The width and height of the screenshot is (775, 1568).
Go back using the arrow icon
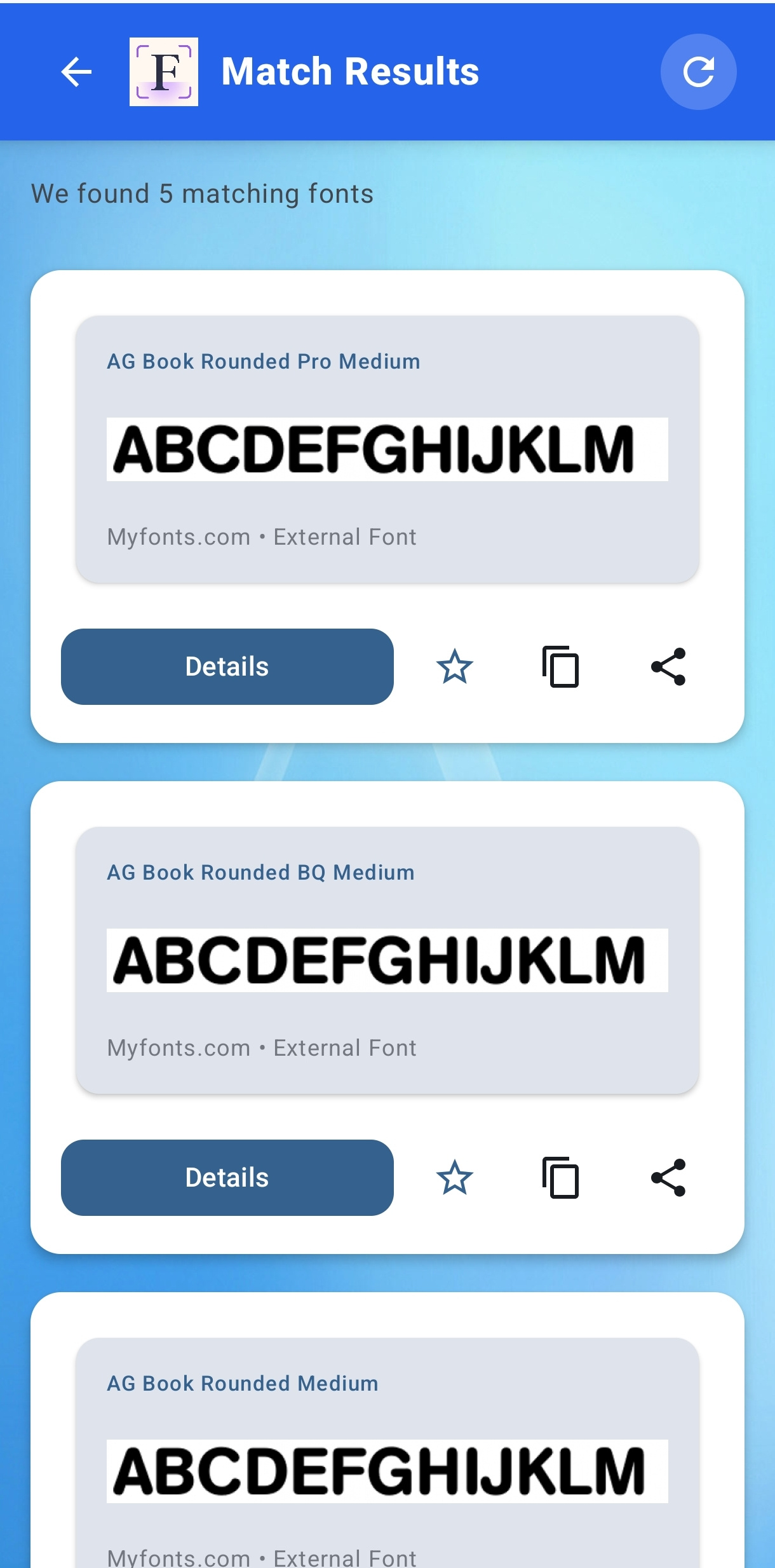click(x=76, y=72)
